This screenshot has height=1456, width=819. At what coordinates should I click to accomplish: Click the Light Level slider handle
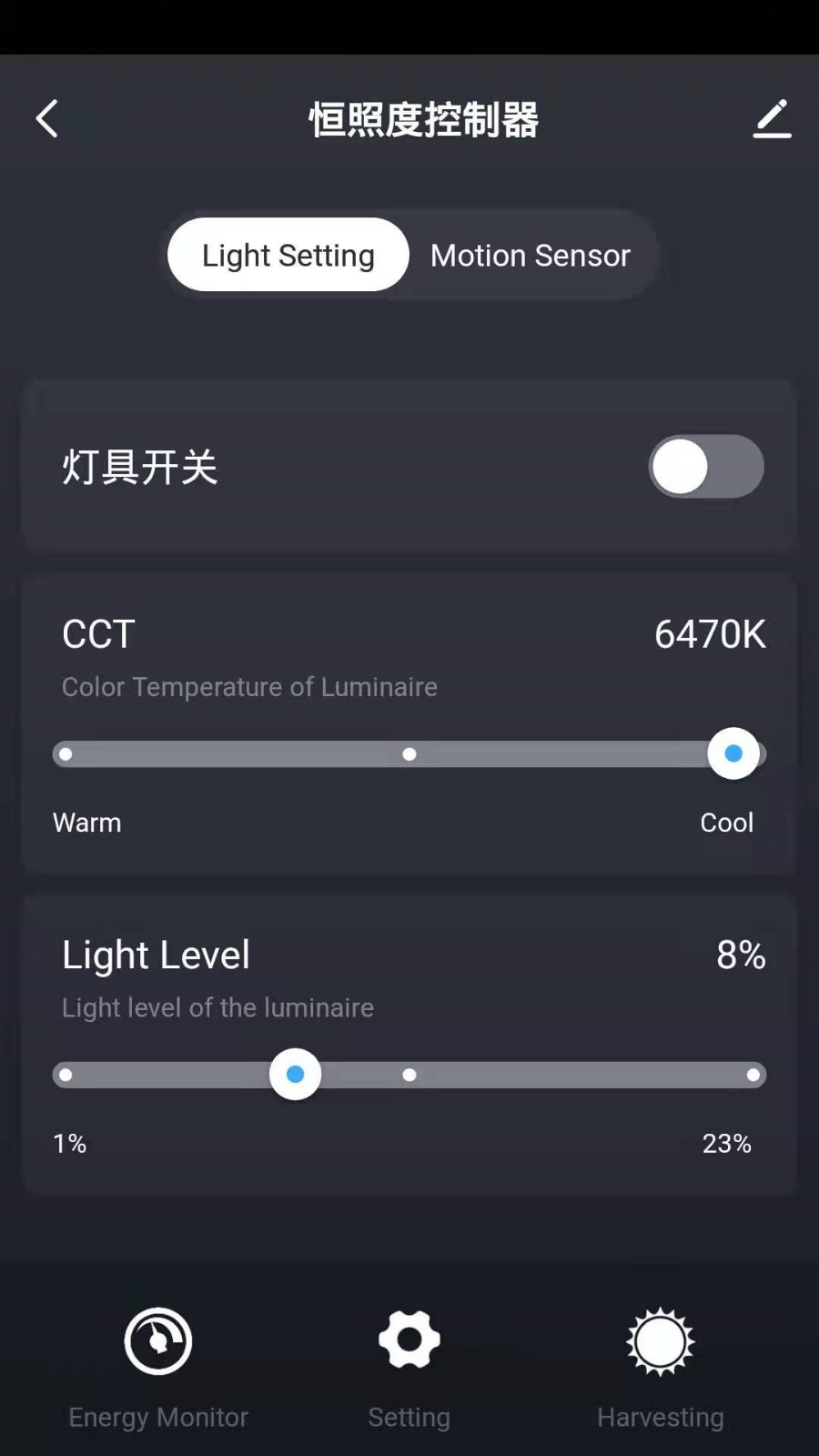(x=295, y=1074)
